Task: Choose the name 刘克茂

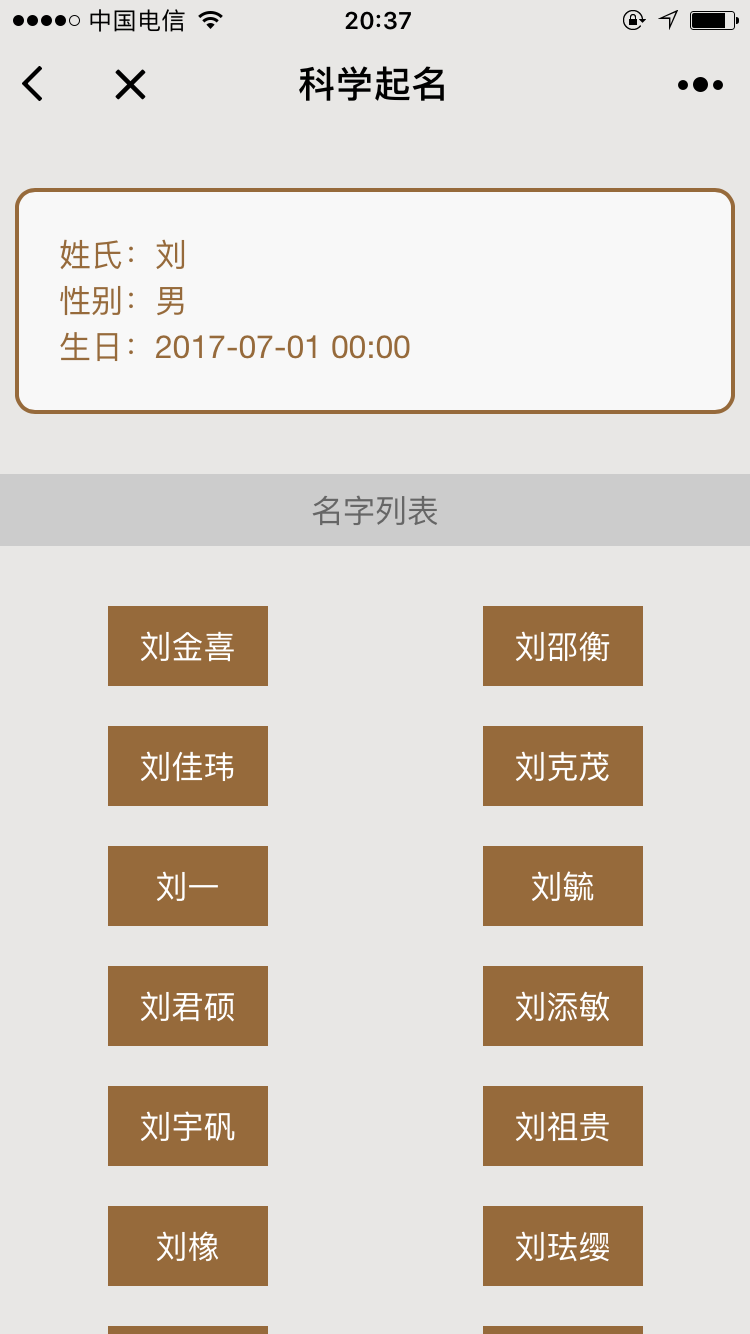Action: (563, 766)
